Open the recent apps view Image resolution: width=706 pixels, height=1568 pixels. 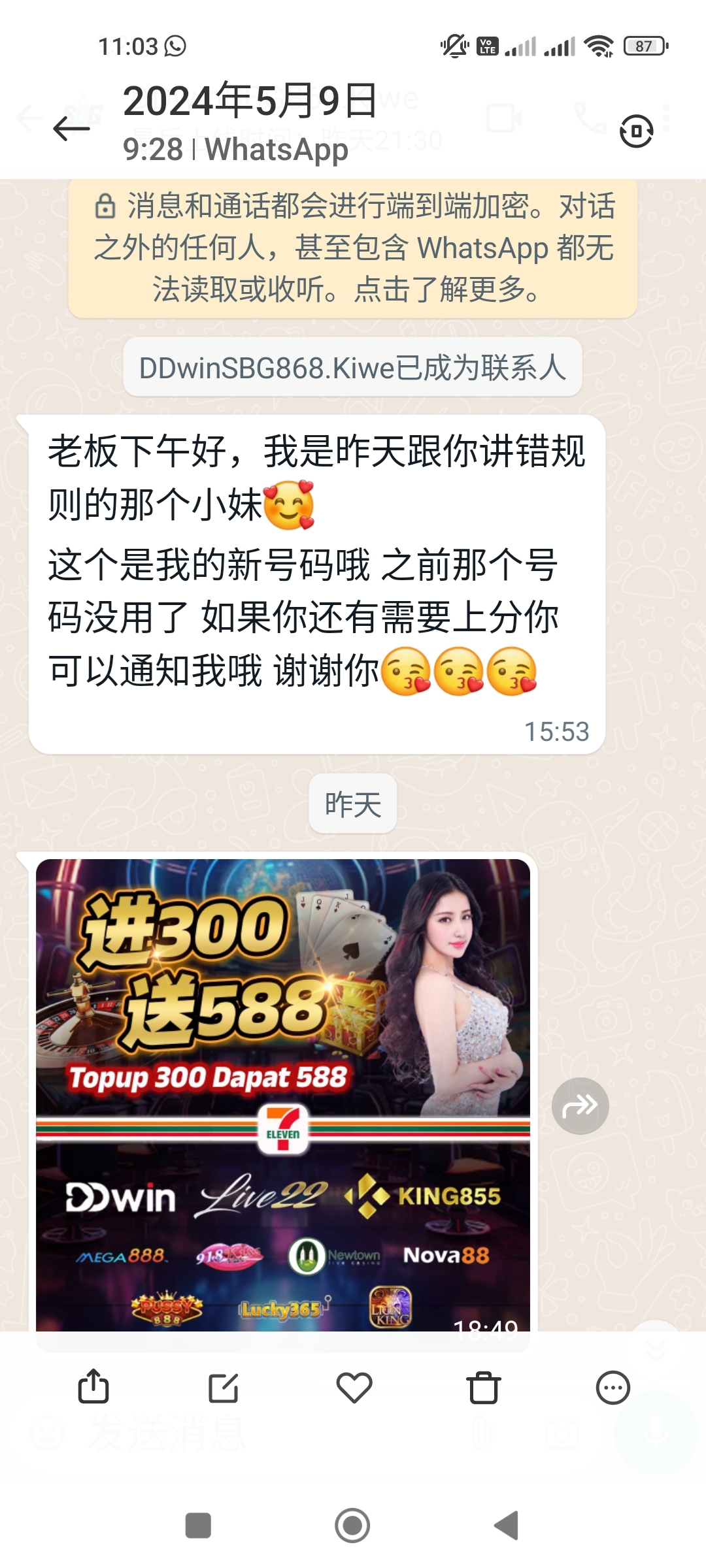198,1526
